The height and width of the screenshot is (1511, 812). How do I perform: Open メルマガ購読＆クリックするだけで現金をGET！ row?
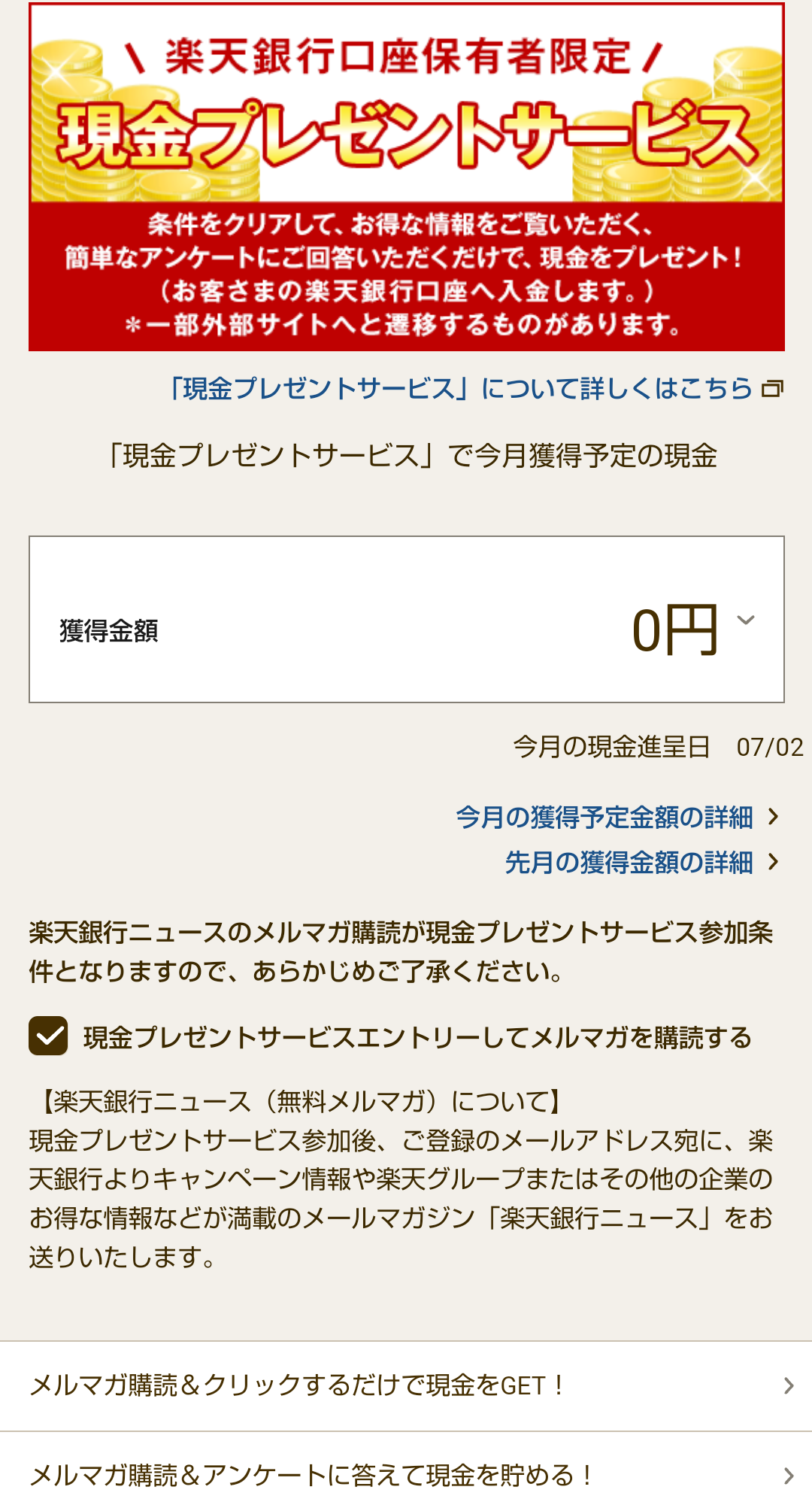406,1385
